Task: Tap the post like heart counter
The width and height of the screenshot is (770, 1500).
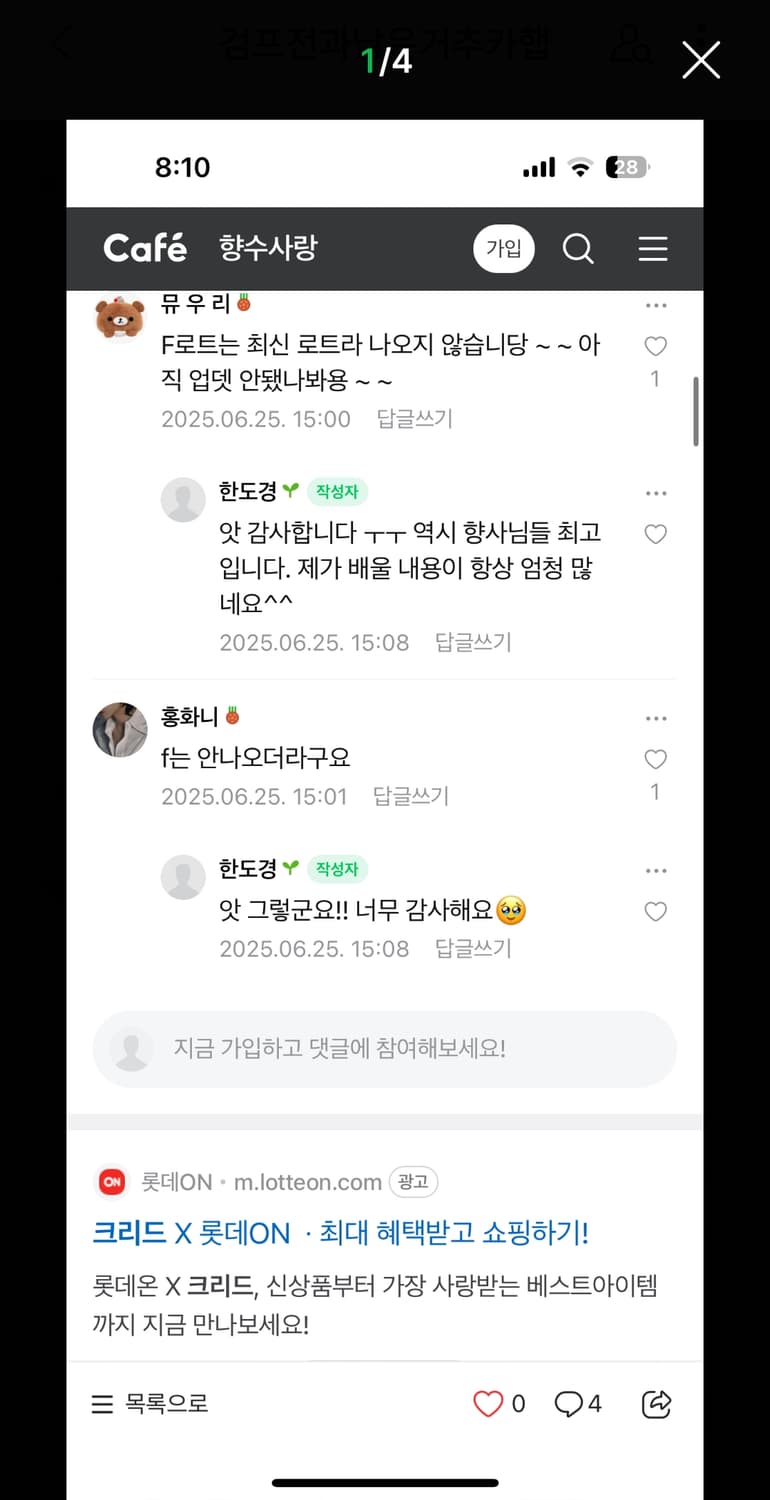Action: (x=497, y=1404)
